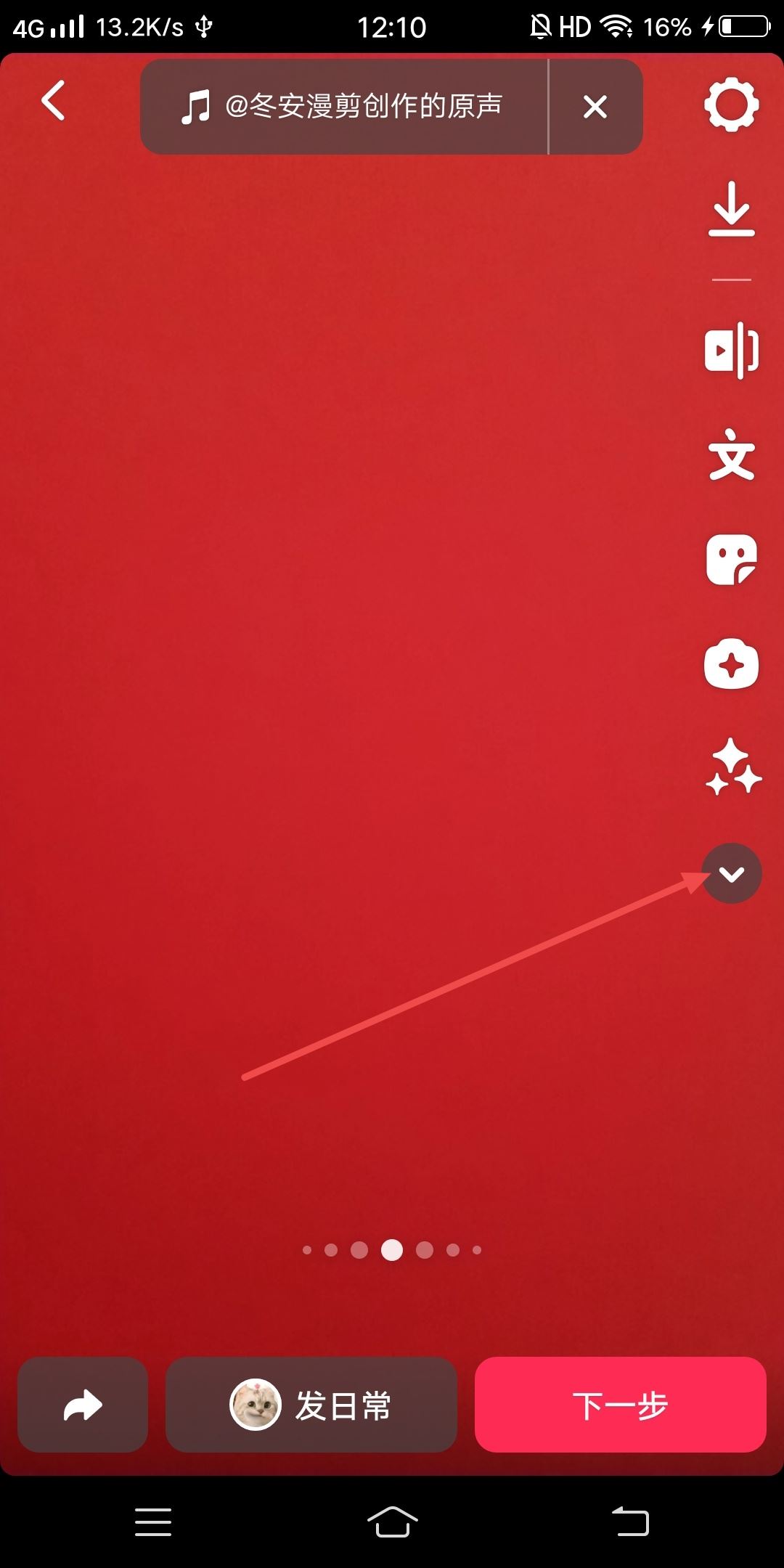Open the sparkle filter tool

tap(732, 767)
